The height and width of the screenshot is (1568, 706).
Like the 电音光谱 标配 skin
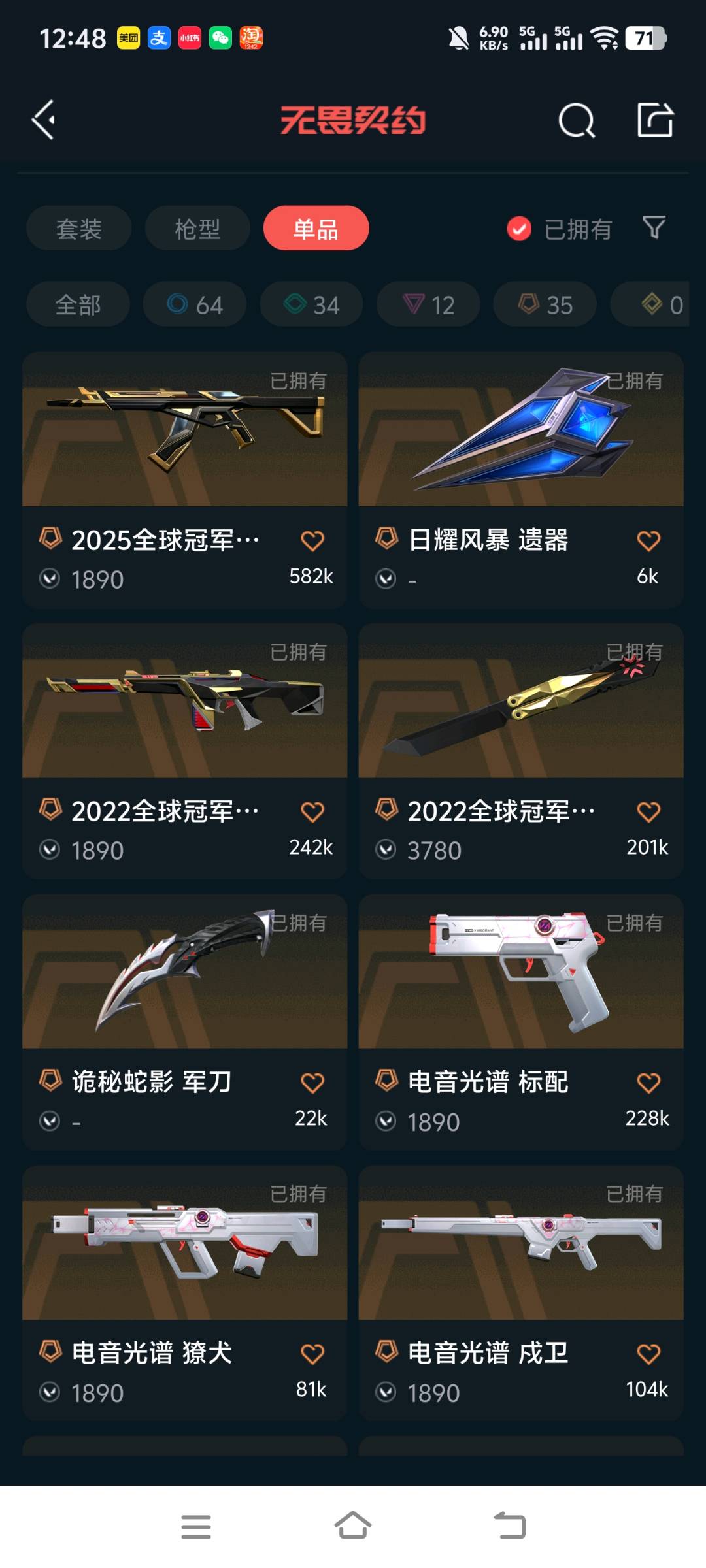[x=648, y=1083]
